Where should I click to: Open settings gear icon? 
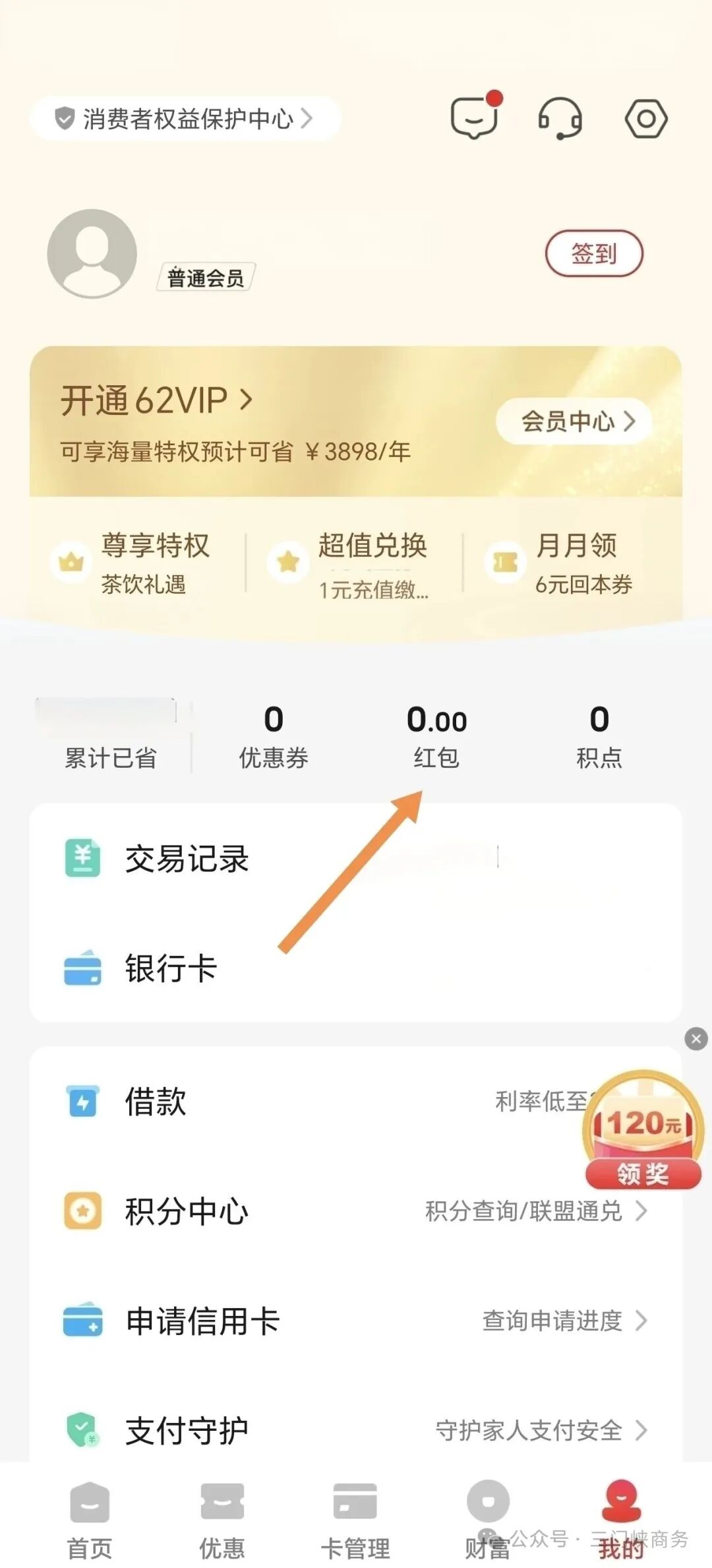point(645,119)
